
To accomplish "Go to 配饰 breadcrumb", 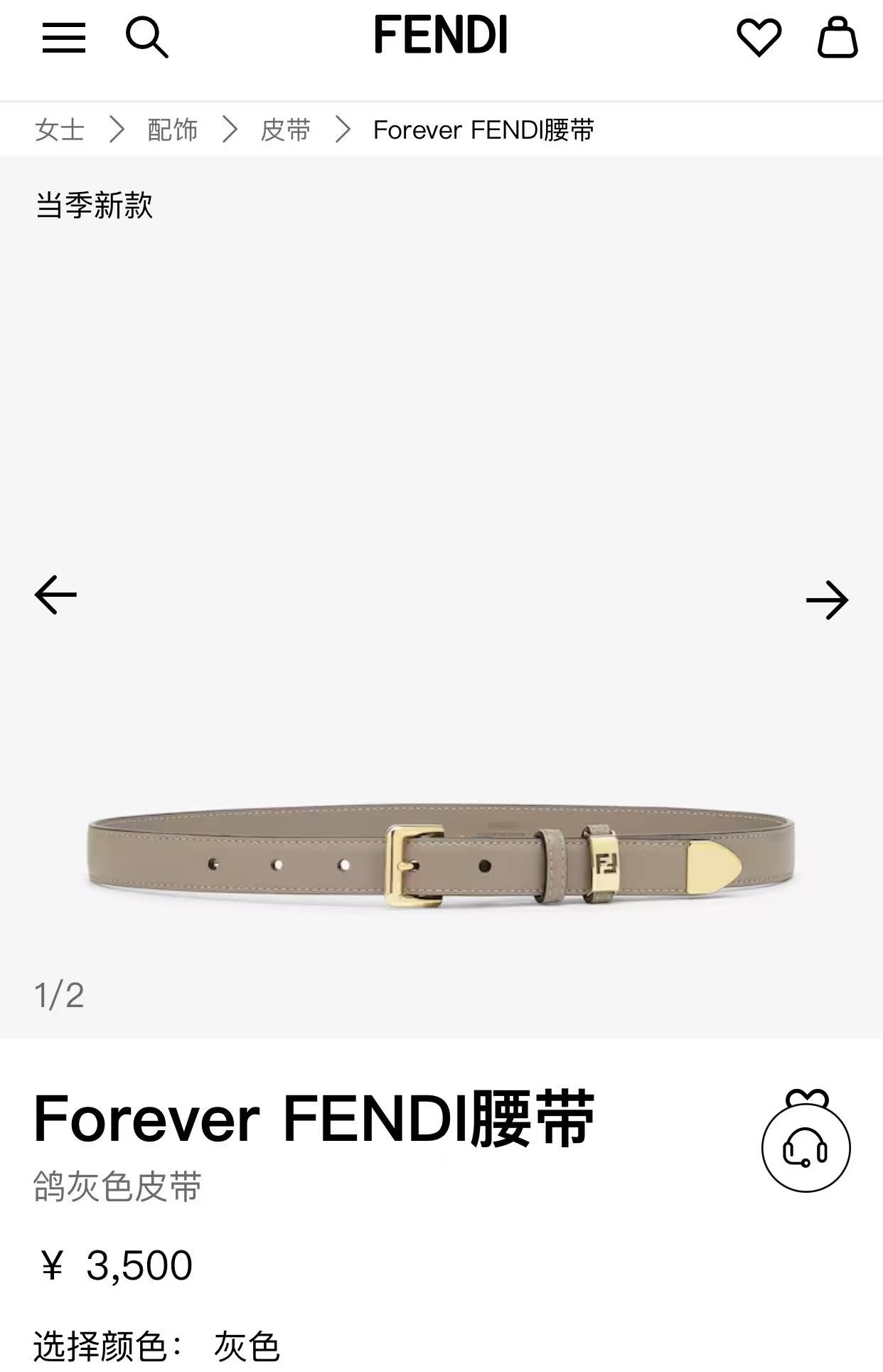I will click(173, 130).
